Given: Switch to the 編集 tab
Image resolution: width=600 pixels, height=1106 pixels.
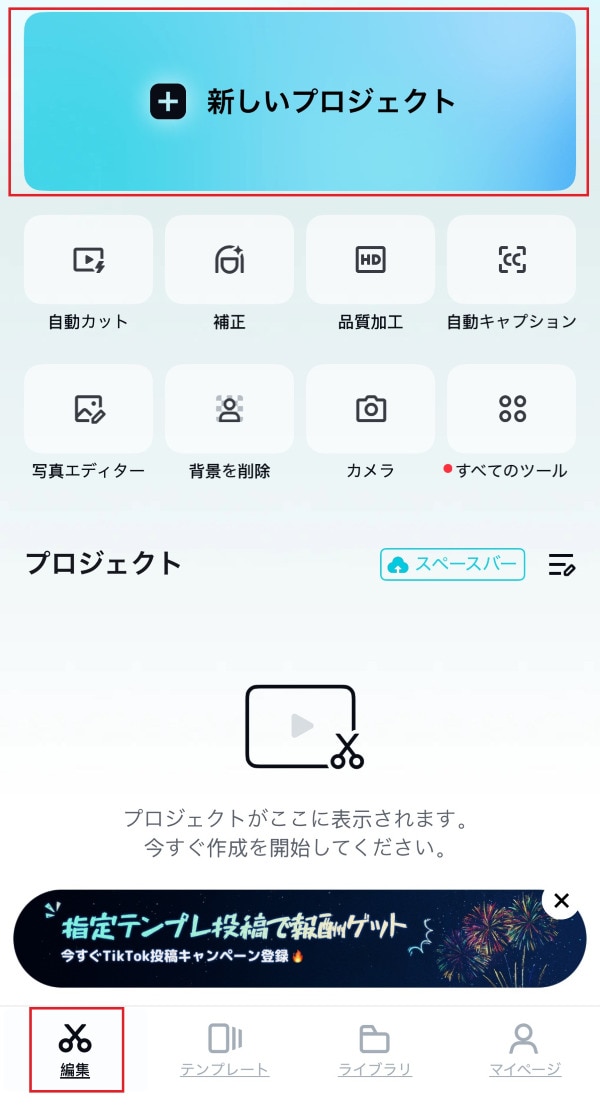Looking at the screenshot, I should pyautogui.click(x=75, y=1049).
